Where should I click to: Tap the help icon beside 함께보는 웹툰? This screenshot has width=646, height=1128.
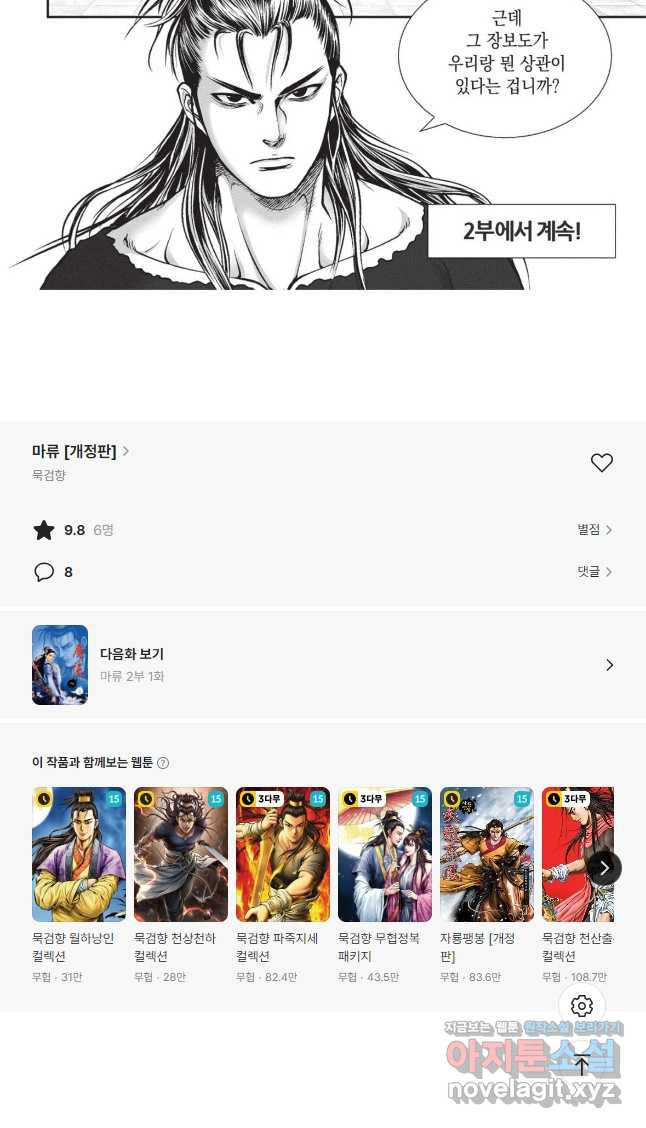coord(163,763)
